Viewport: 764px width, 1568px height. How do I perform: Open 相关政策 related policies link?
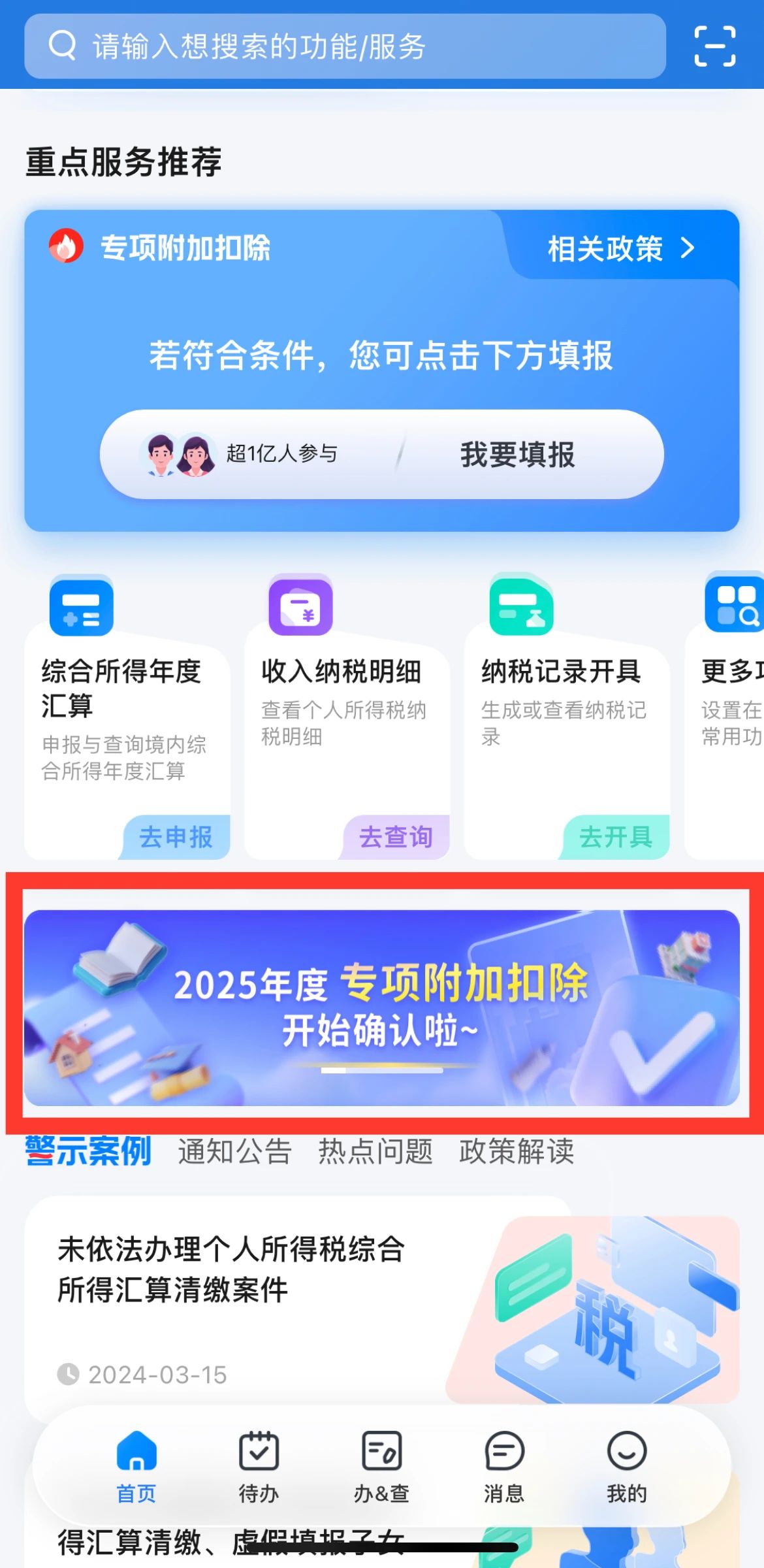[x=620, y=248]
